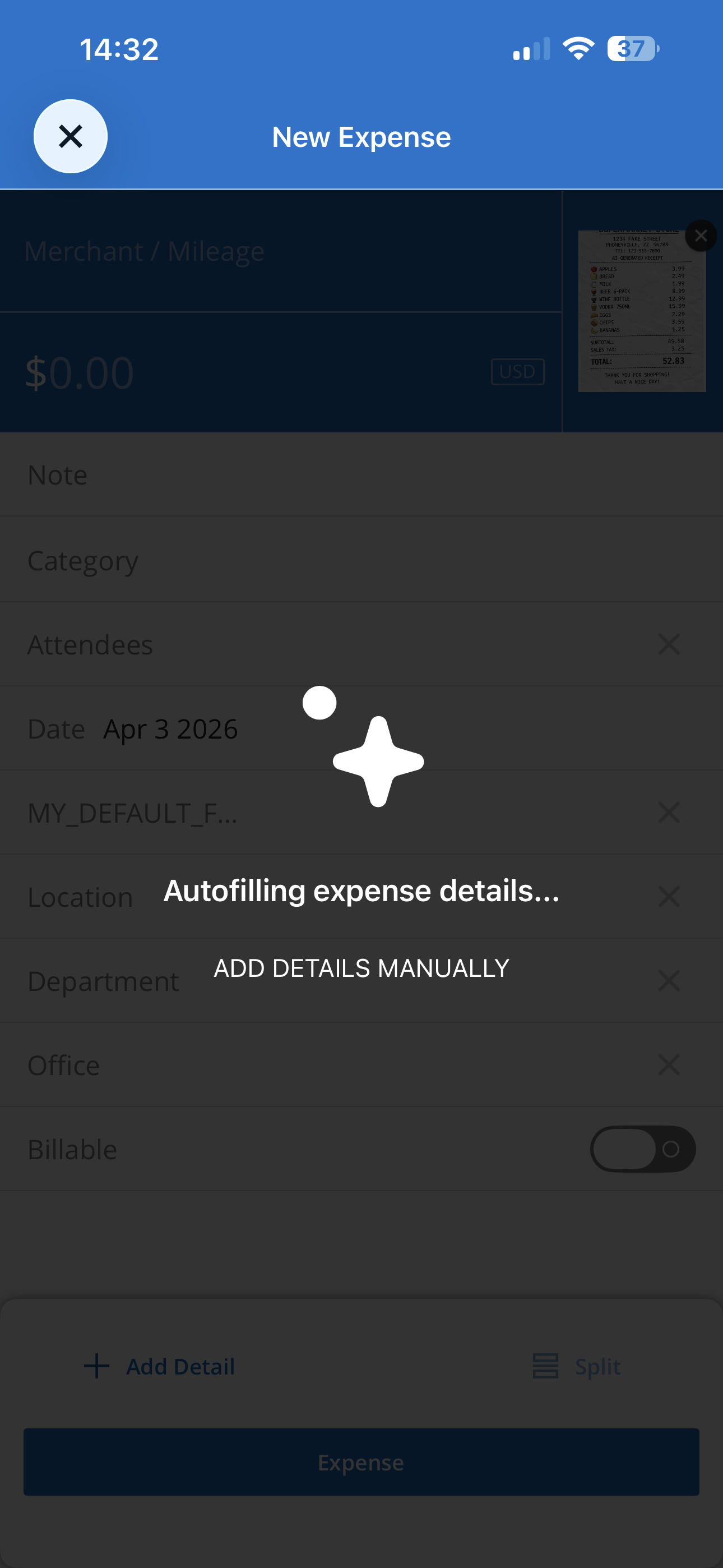Clear the MY_DEFAULT_F field

coord(669,813)
